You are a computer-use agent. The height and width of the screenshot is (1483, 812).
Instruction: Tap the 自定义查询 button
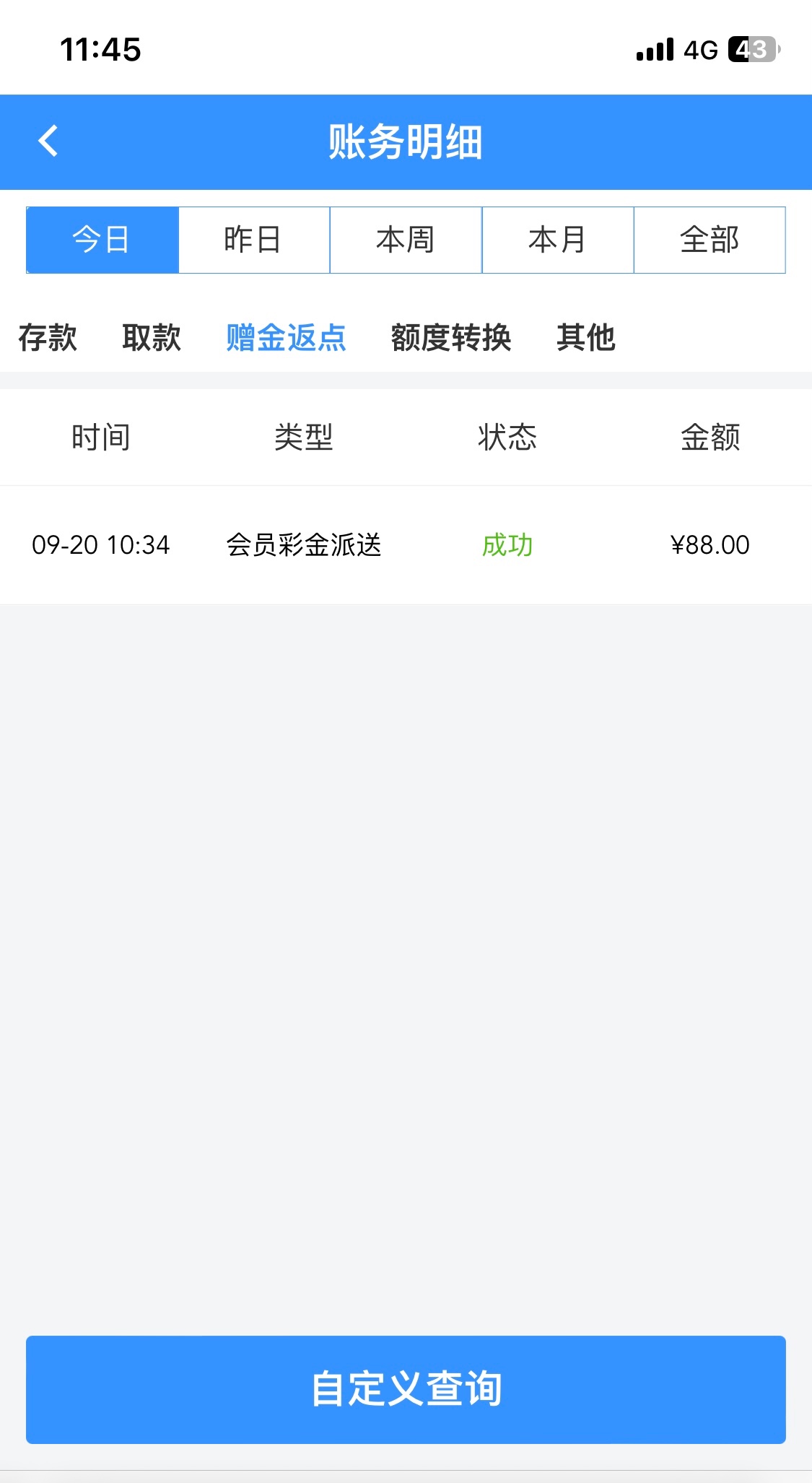[x=406, y=1388]
